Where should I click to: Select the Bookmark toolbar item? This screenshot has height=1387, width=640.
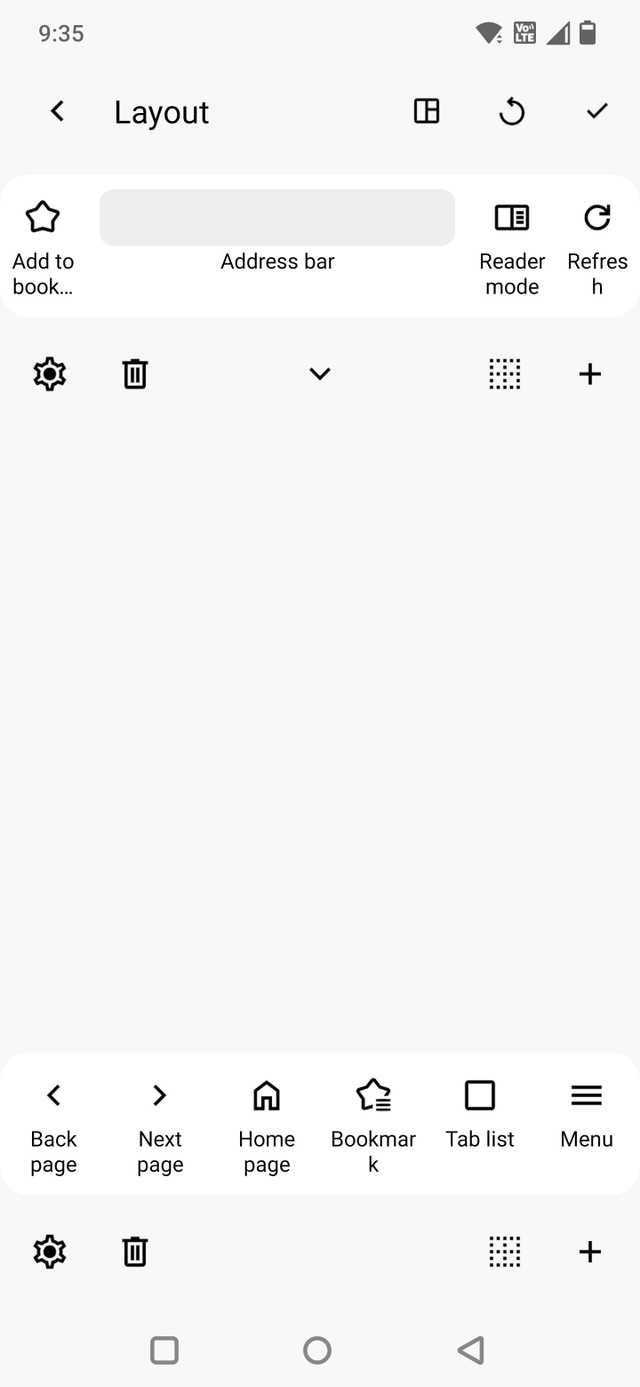point(373,1124)
